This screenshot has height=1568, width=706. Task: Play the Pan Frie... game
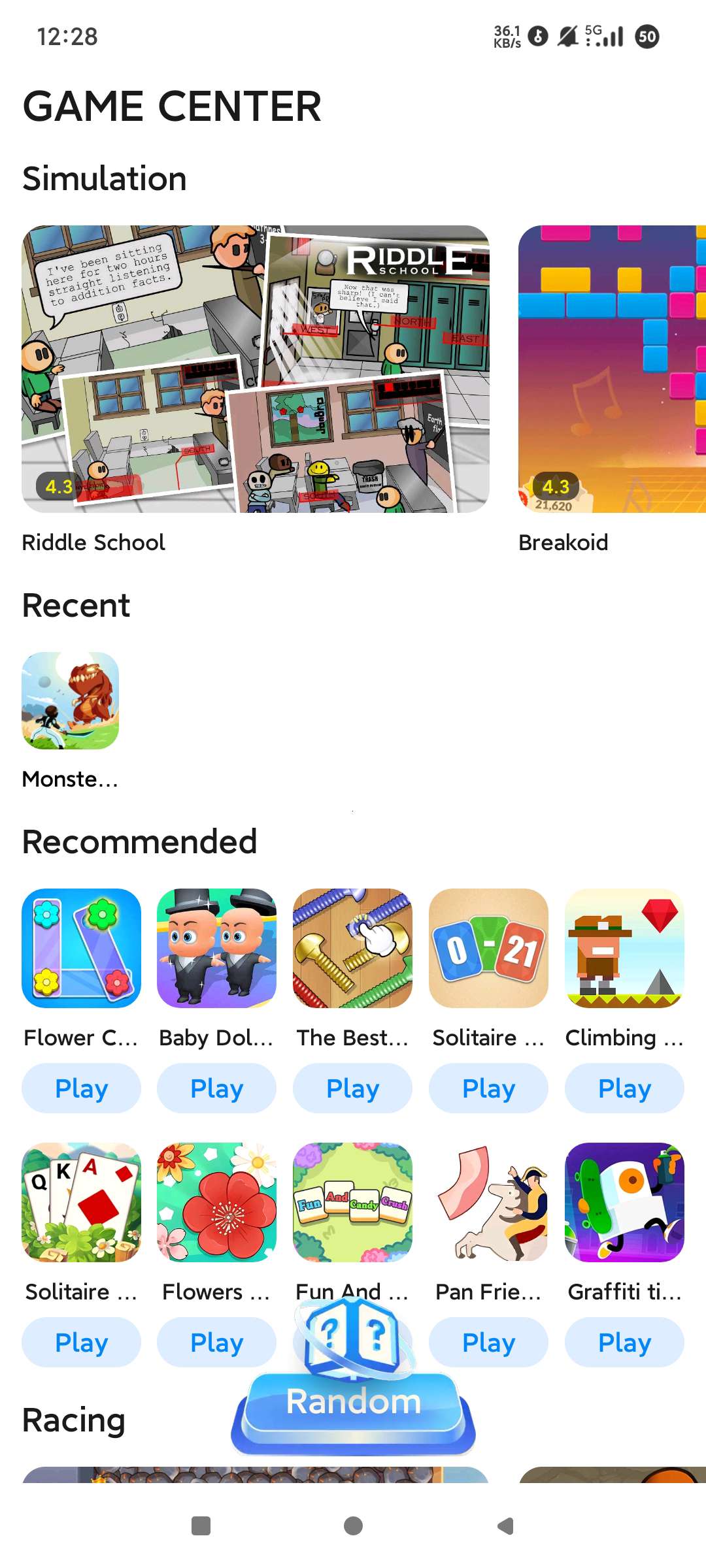tap(488, 1343)
